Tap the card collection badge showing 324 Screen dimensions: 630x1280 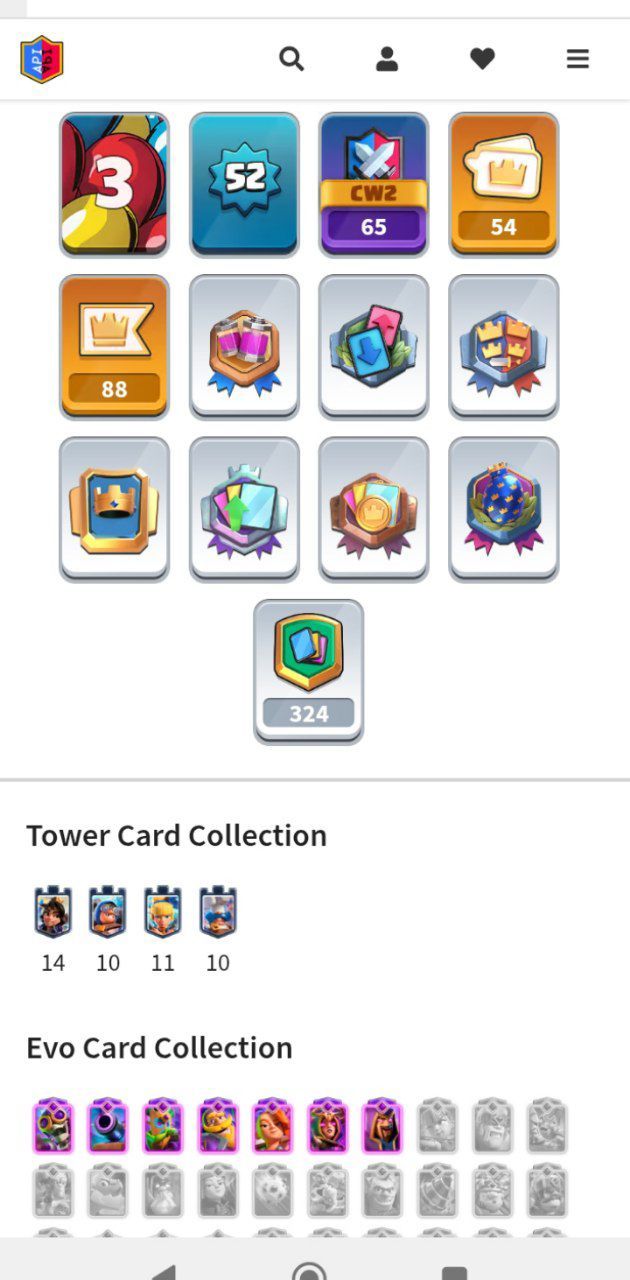pos(308,670)
